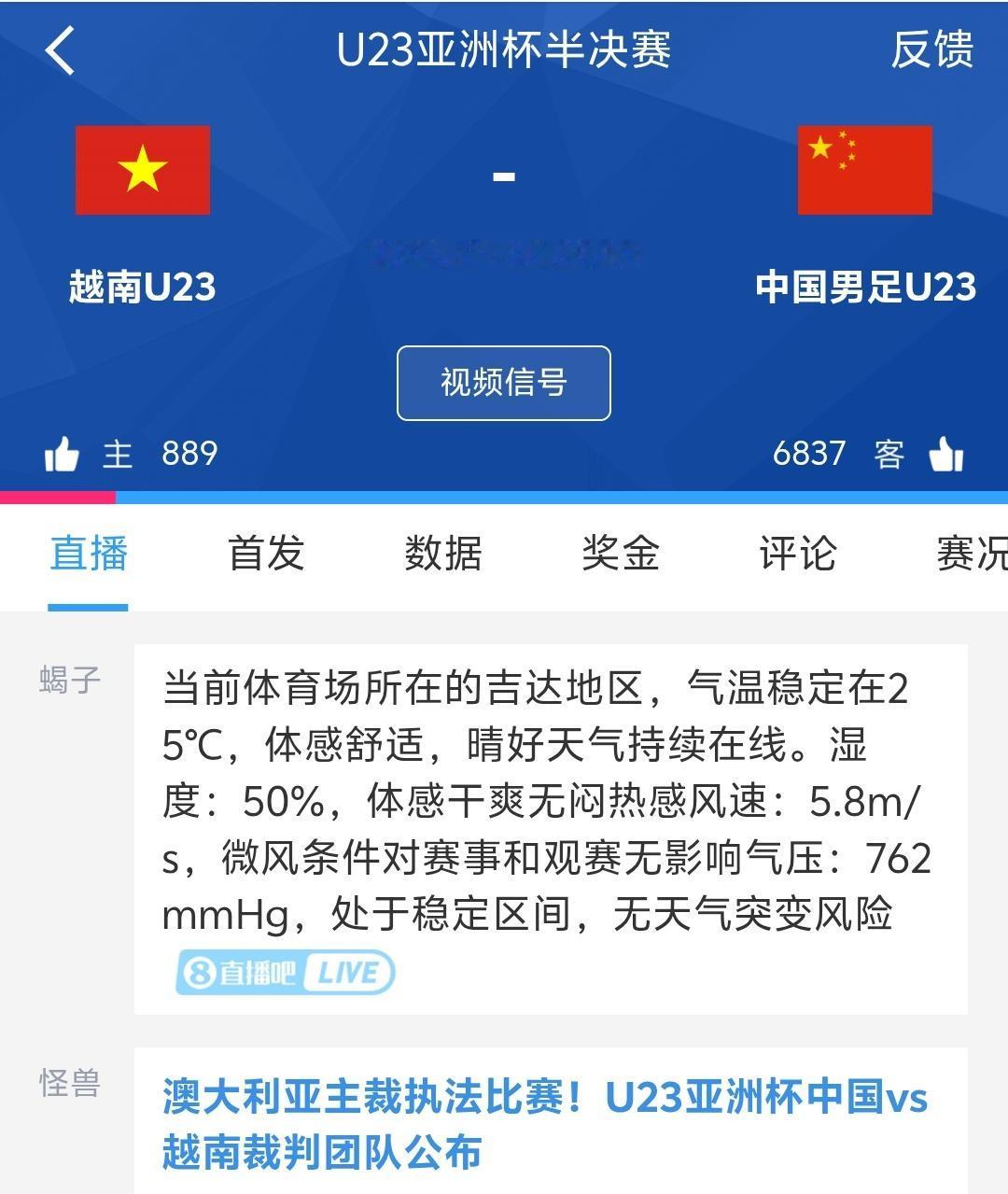The width and height of the screenshot is (1008, 1194).
Task: Tap the home team thumbs-up icon
Action: pos(62,454)
